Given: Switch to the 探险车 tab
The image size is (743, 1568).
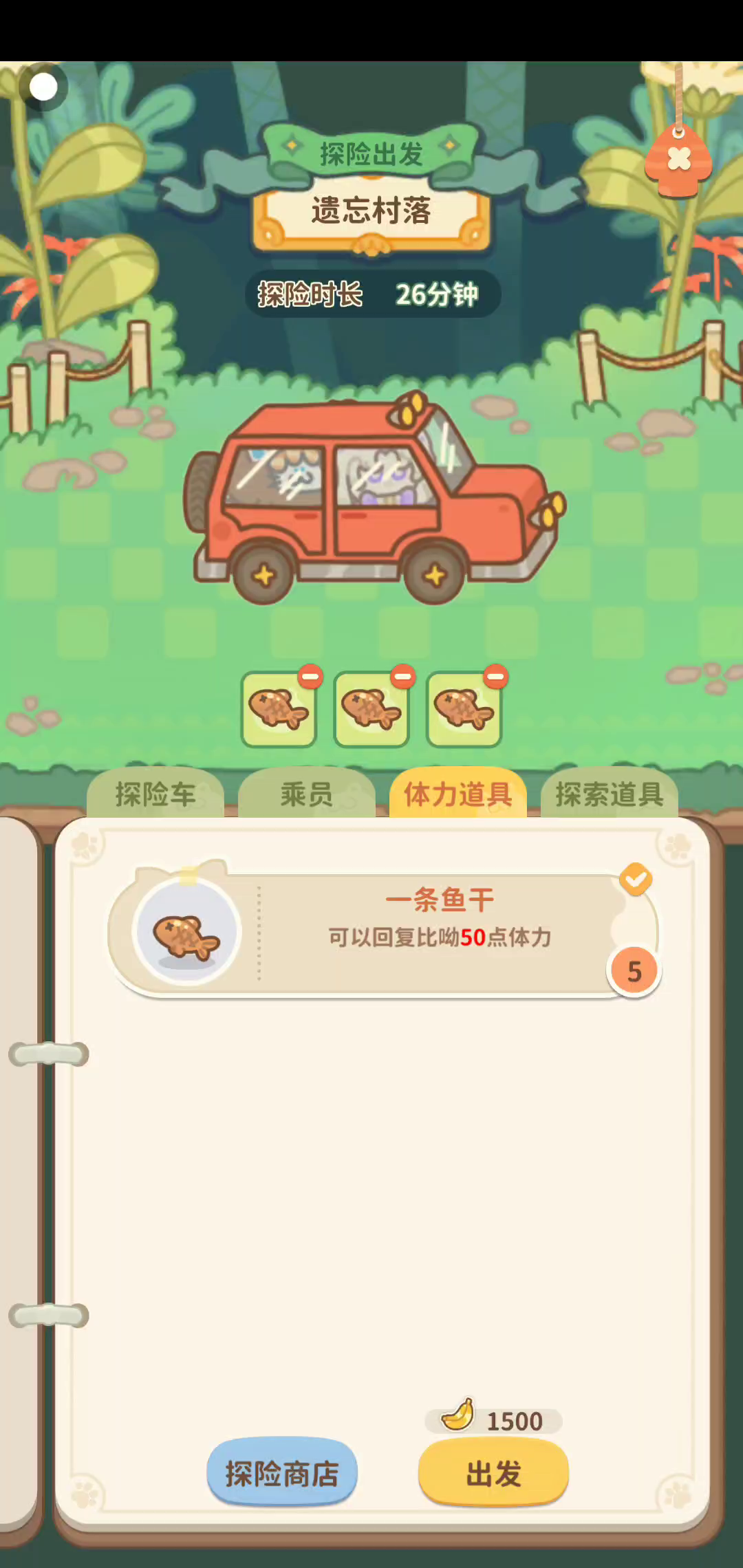Looking at the screenshot, I should (155, 794).
